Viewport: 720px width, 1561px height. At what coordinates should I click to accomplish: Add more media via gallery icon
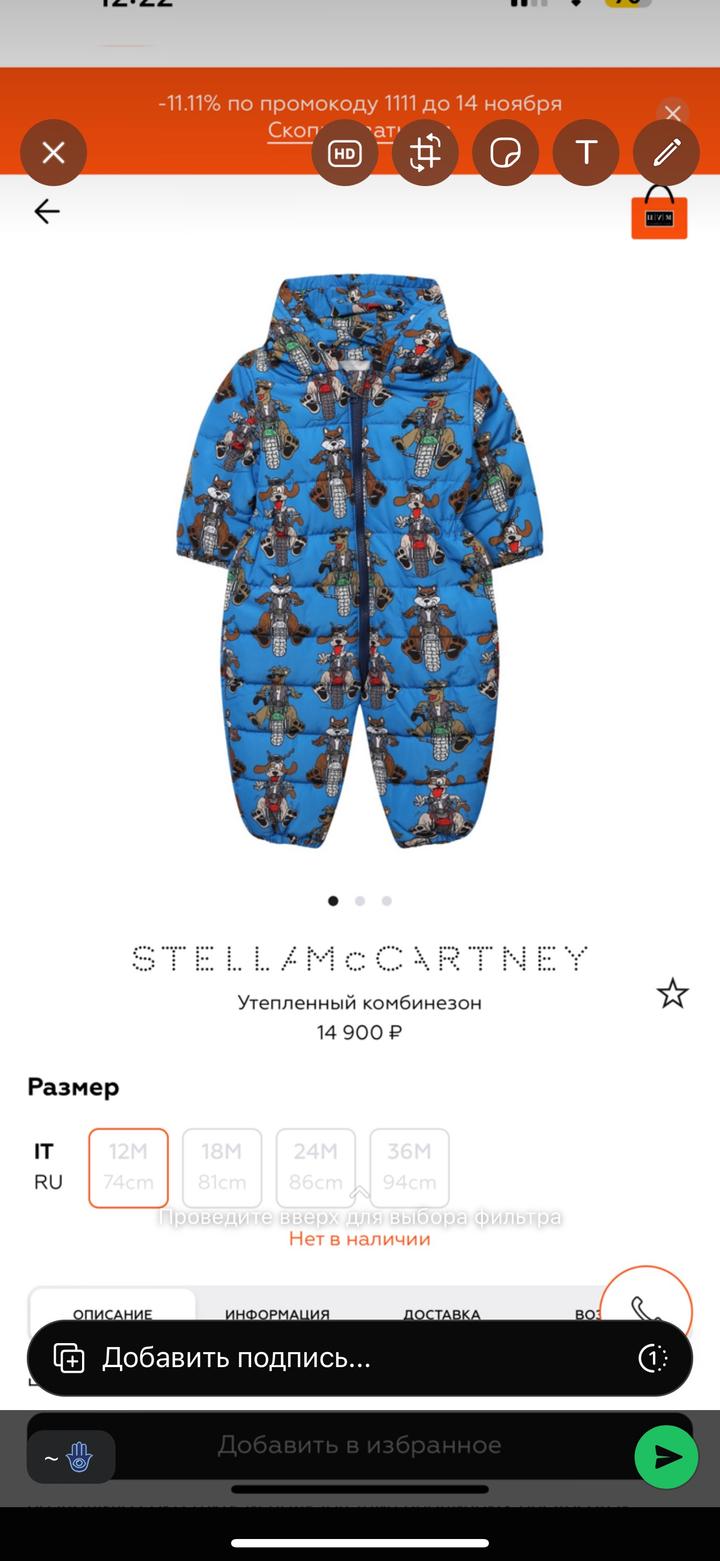pyautogui.click(x=69, y=1358)
